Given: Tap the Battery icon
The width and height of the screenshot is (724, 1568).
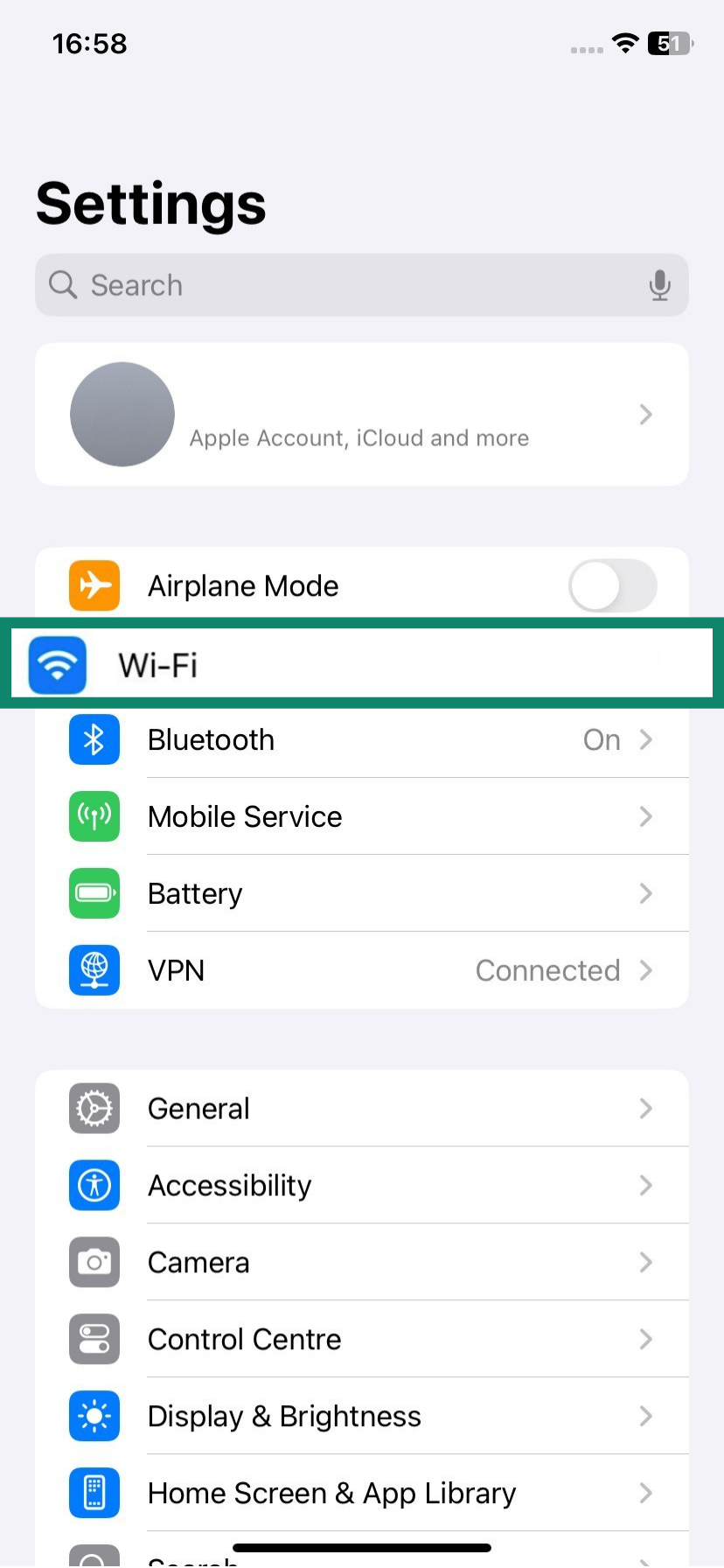Looking at the screenshot, I should coord(94,893).
